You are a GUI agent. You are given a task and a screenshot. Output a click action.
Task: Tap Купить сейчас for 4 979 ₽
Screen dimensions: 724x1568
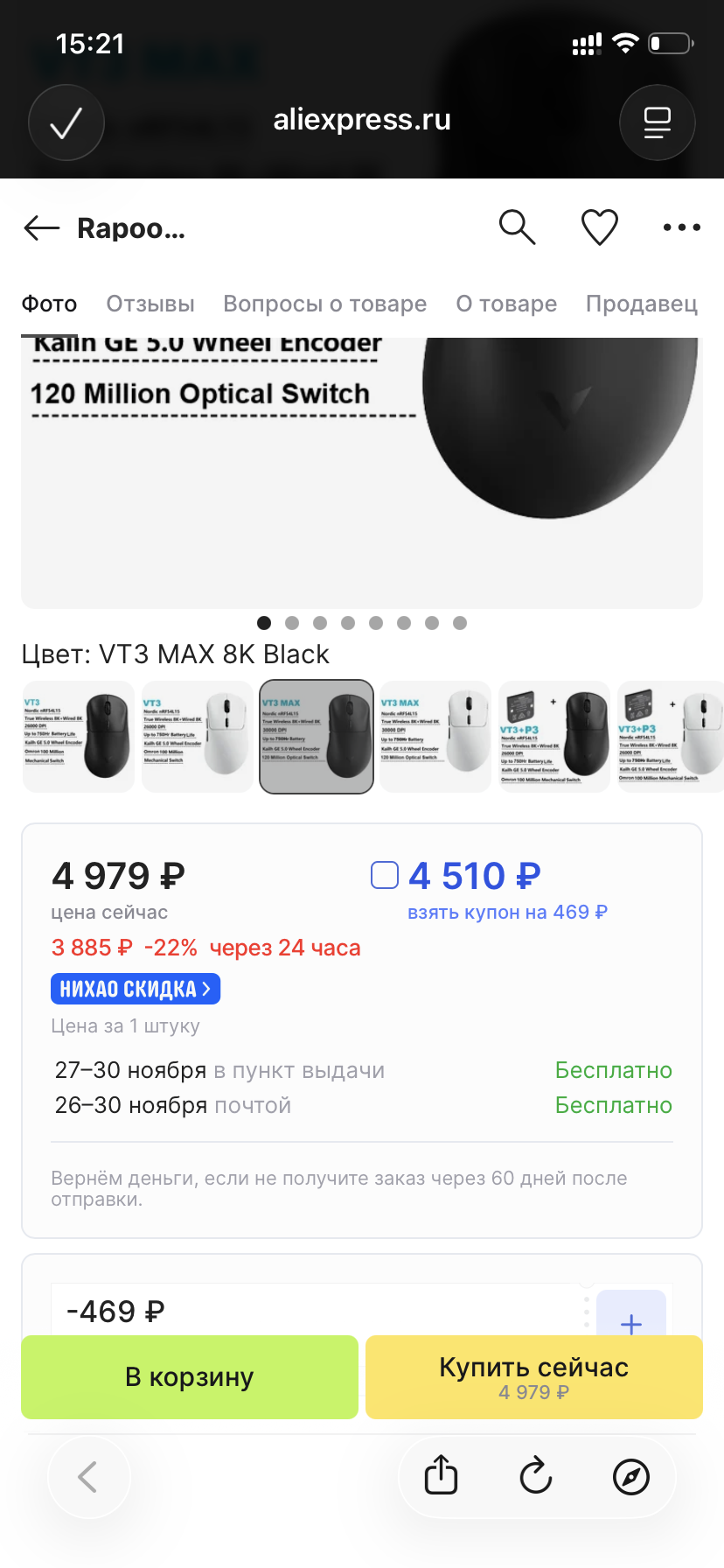click(533, 1376)
